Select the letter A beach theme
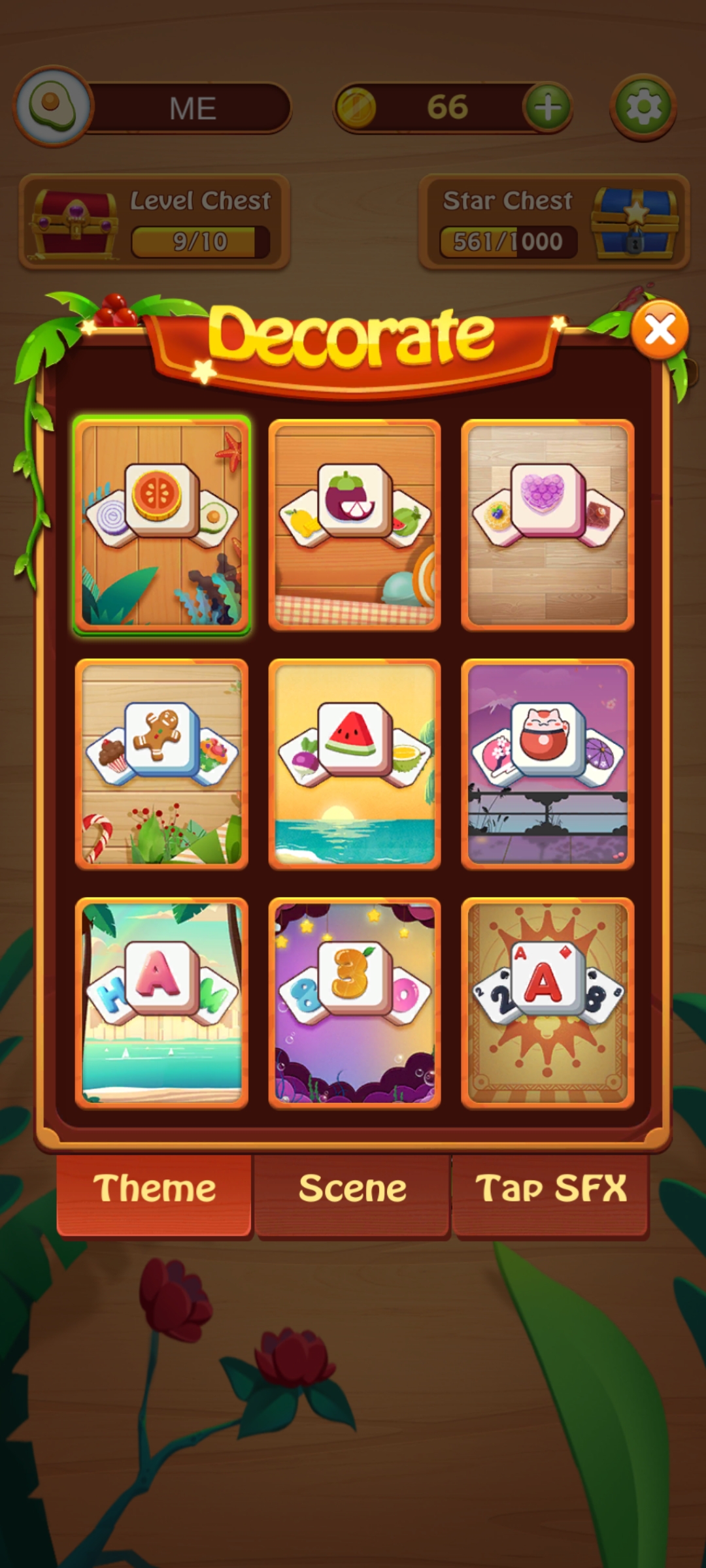706x1568 pixels. (161, 1004)
